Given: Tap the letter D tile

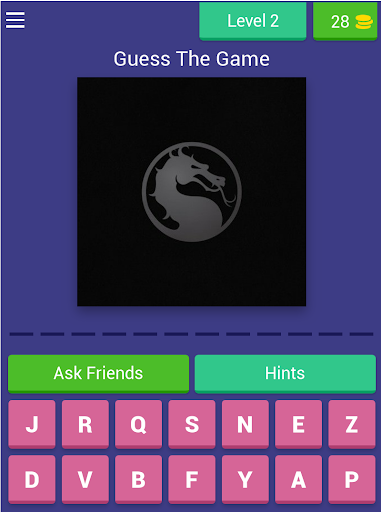Looking at the screenshot, I should tap(32, 479).
